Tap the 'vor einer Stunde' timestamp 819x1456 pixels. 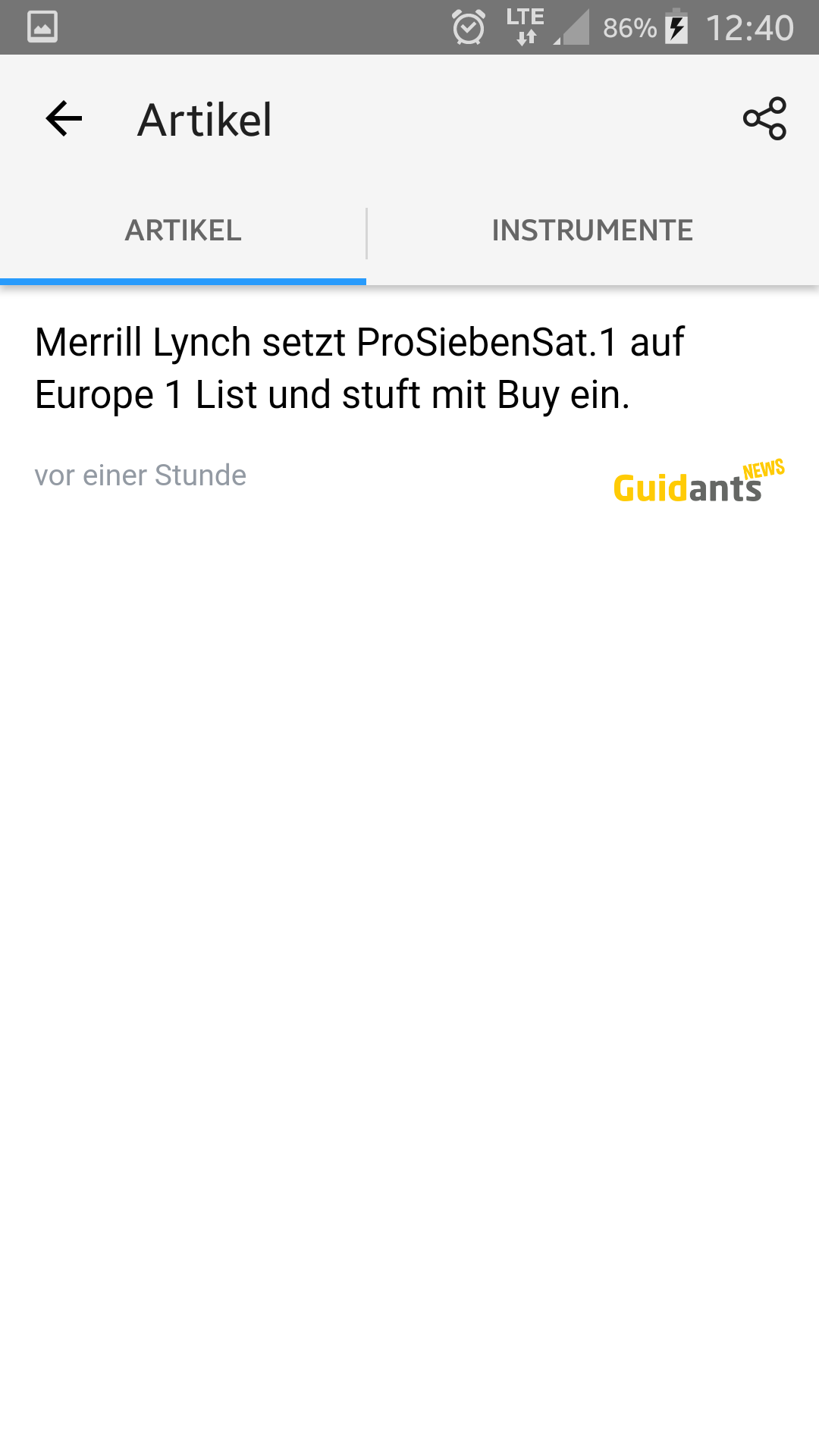tap(139, 475)
